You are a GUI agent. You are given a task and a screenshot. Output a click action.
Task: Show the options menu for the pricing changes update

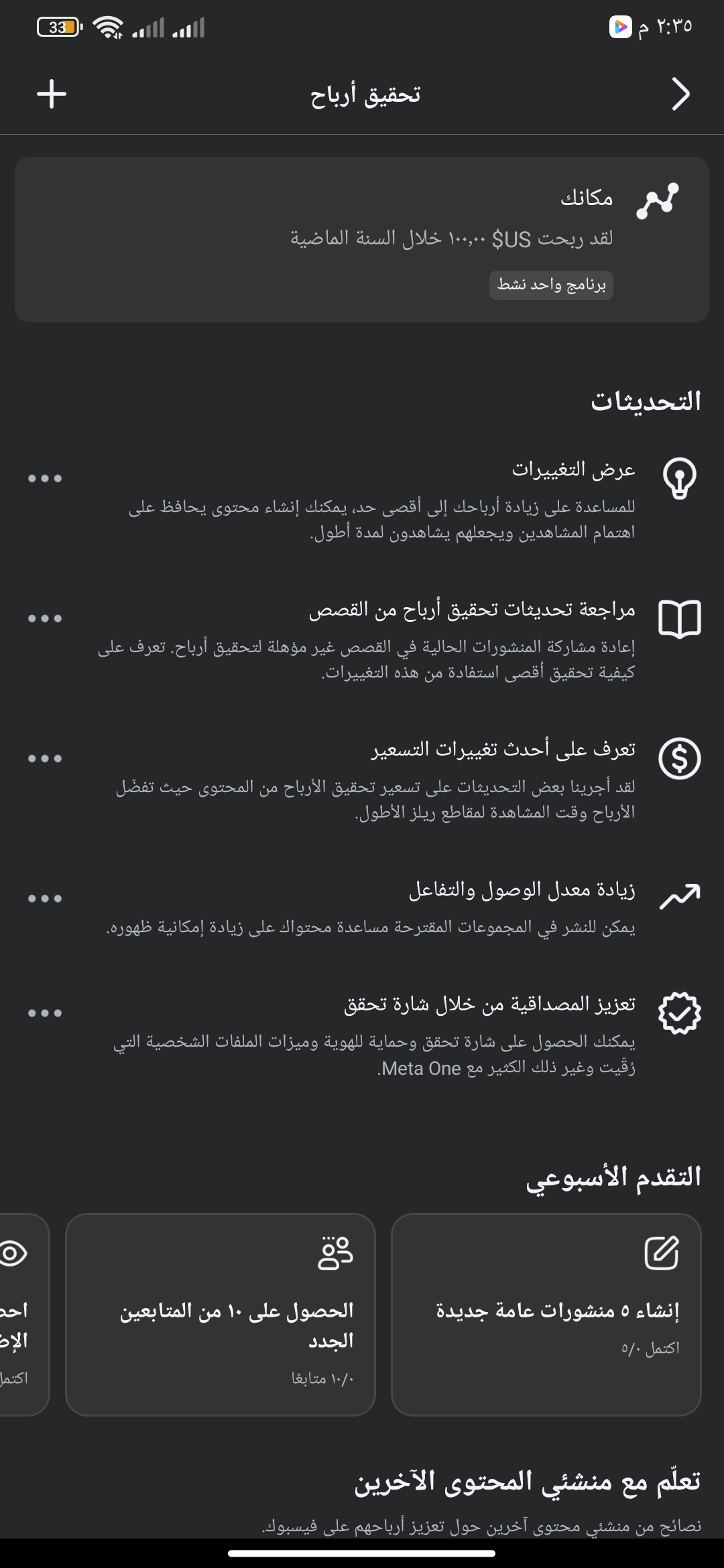45,759
